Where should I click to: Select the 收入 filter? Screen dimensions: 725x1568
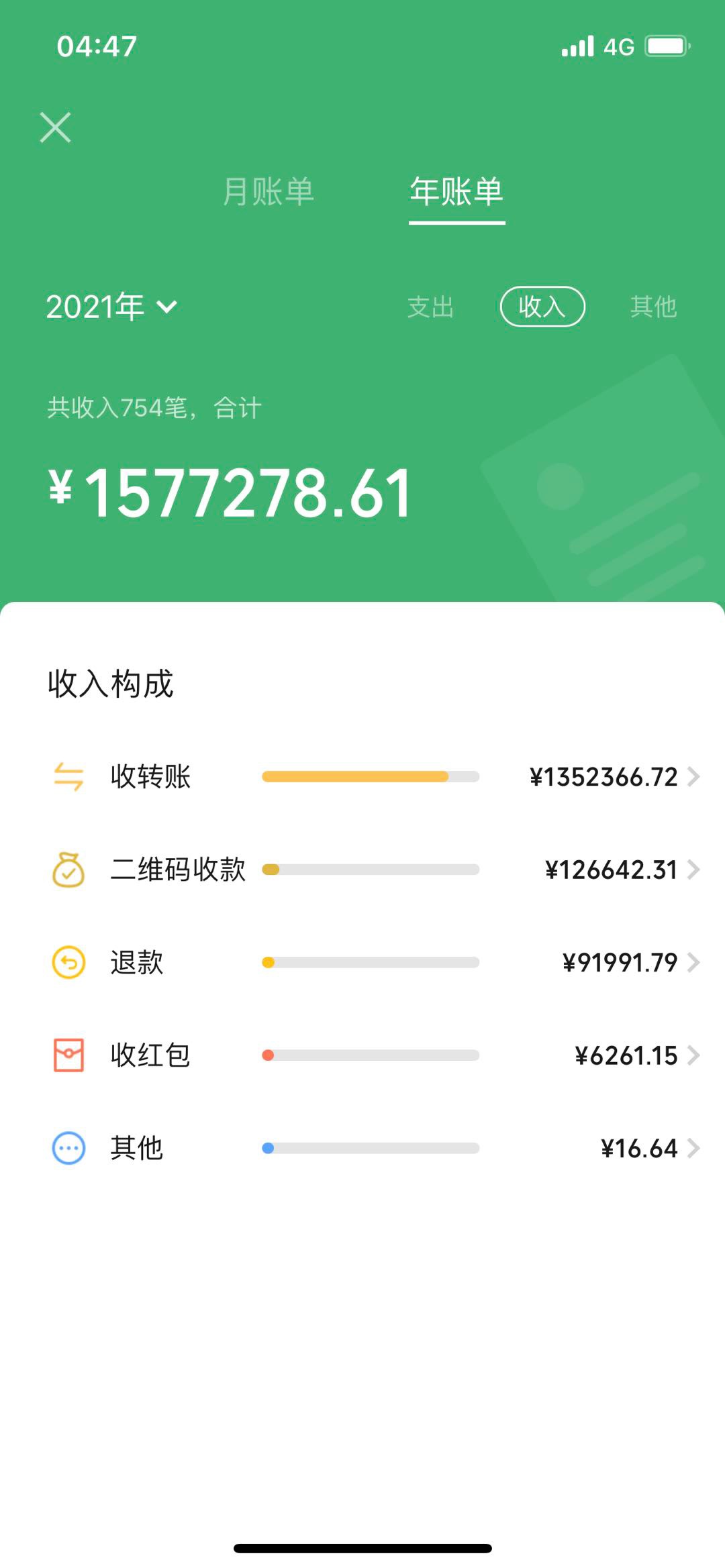click(542, 307)
